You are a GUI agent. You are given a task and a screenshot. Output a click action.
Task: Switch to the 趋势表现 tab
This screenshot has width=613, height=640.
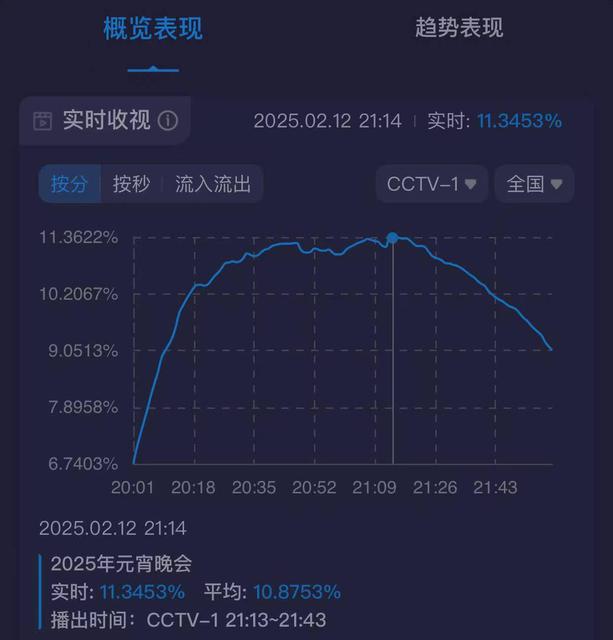[459, 29]
